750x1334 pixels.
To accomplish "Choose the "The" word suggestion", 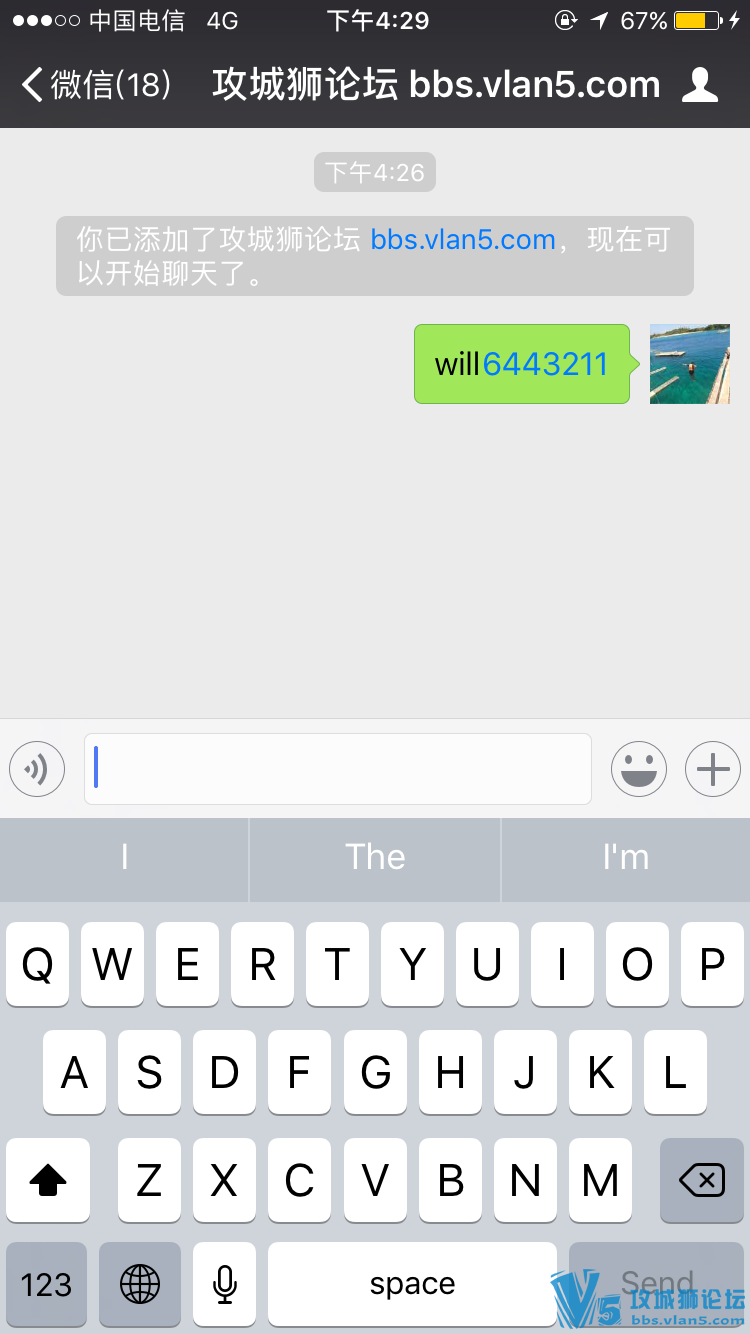I will pyautogui.click(x=375, y=858).
